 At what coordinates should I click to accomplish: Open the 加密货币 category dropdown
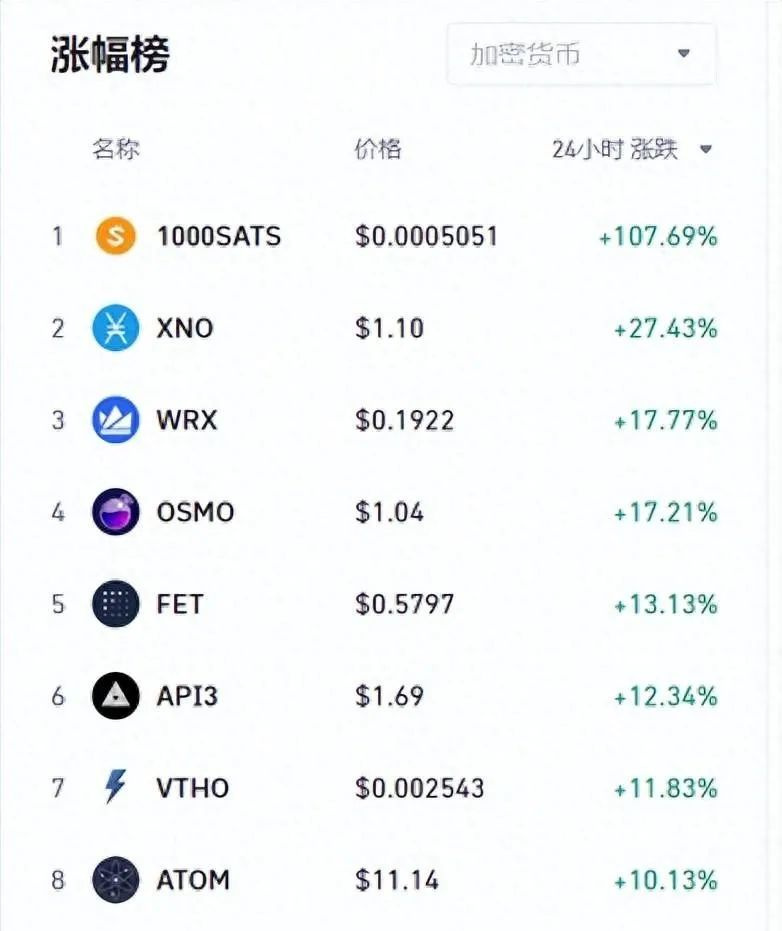[581, 54]
